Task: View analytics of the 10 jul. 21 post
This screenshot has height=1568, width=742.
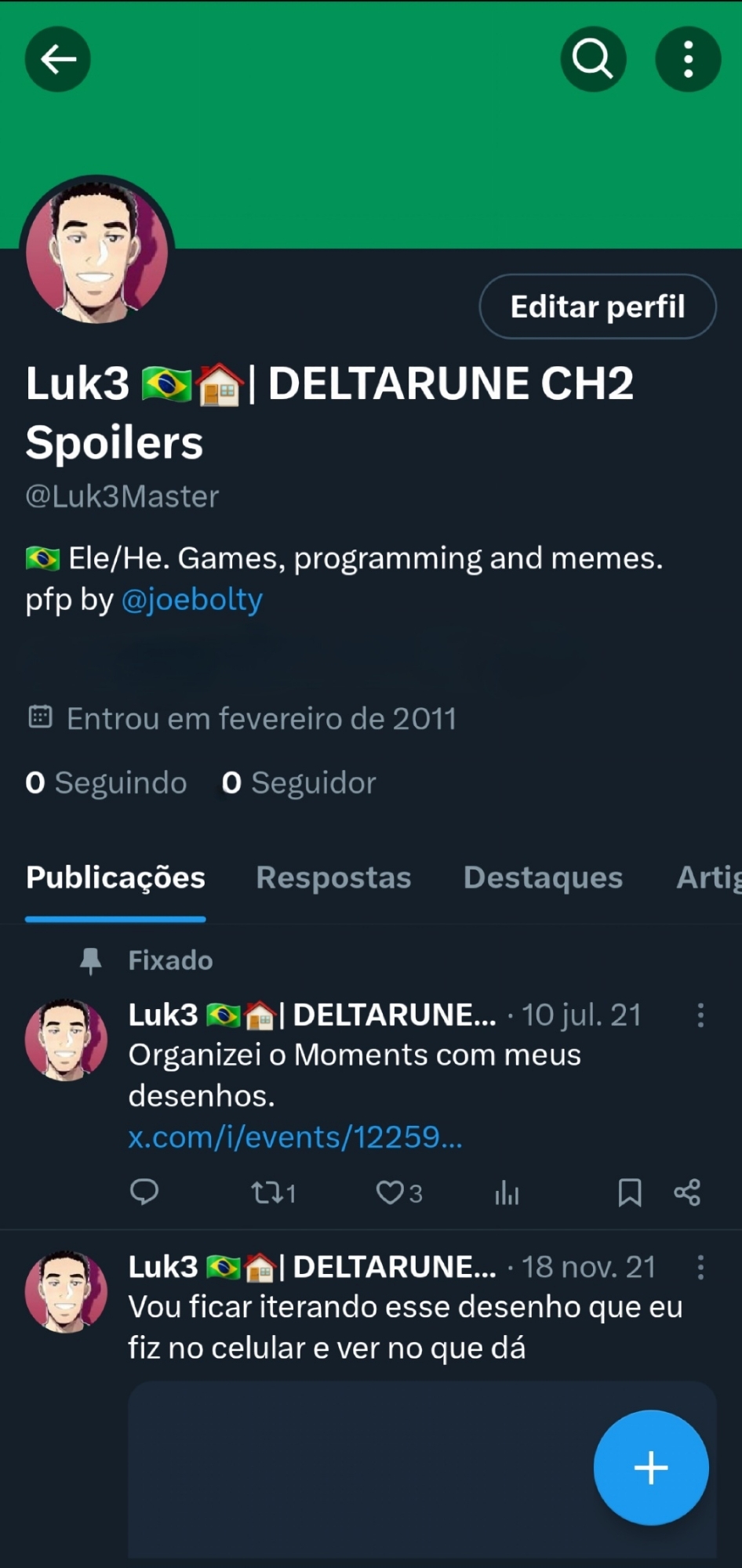Action: pyautogui.click(x=507, y=1193)
